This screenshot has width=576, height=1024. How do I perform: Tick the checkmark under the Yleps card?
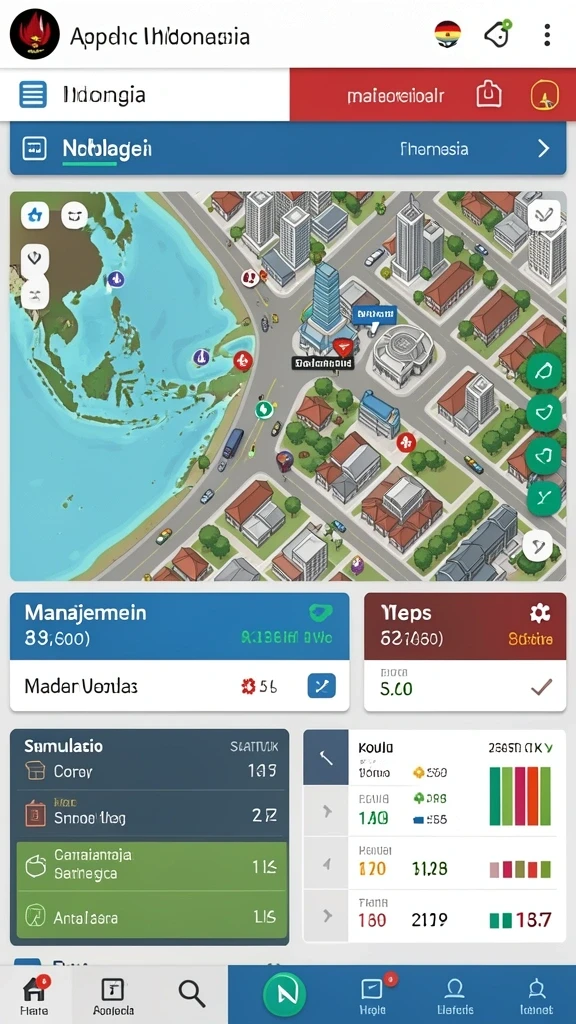click(x=541, y=687)
